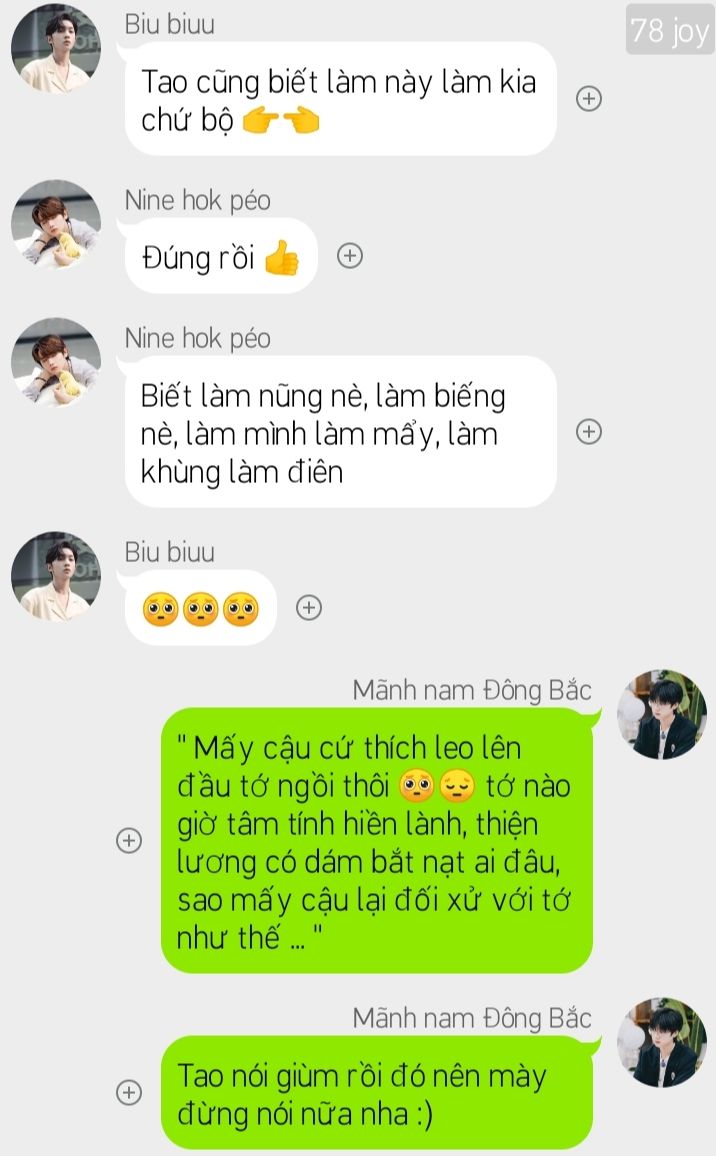716x1156 pixels.
Task: Tap the plus icon beside "Mấy cậu cứ thích" message
Action: [129, 841]
